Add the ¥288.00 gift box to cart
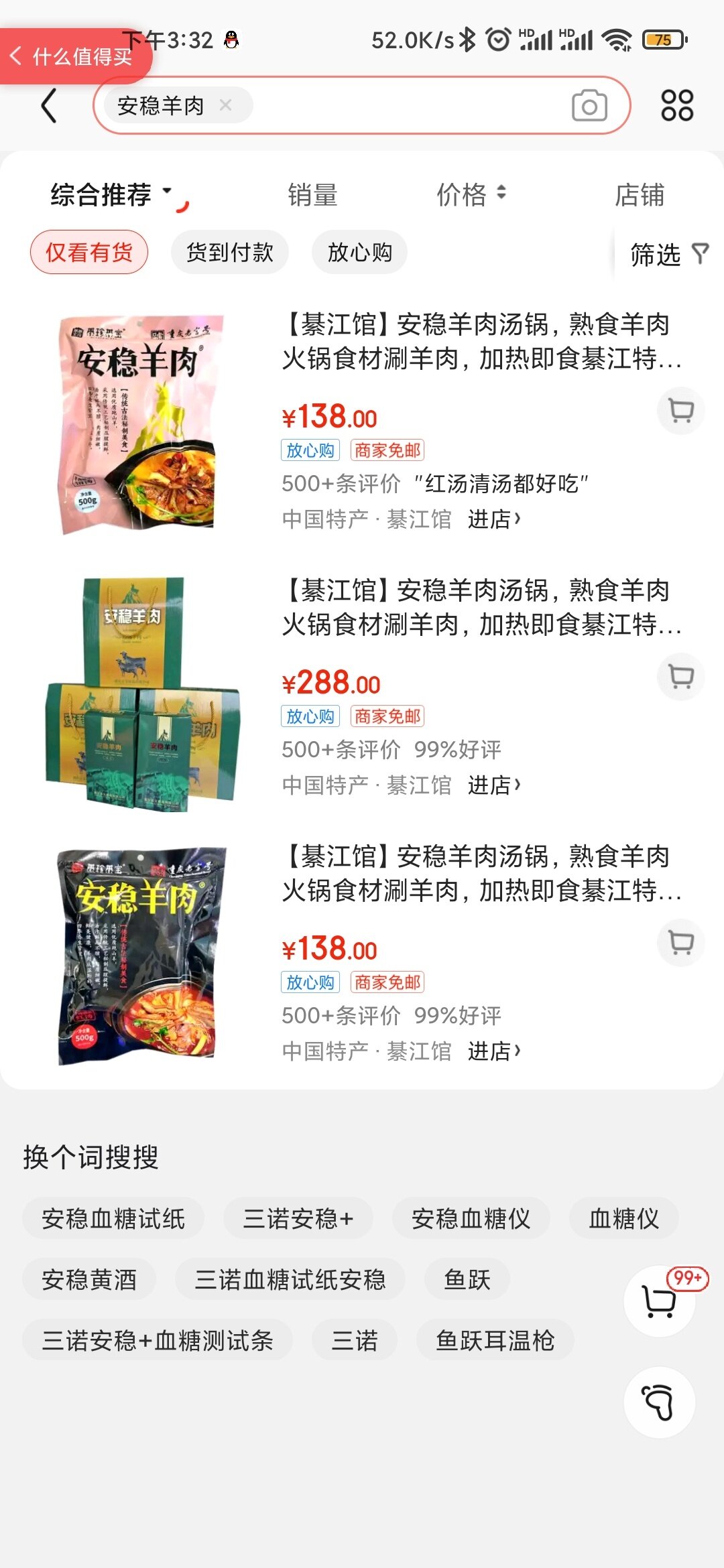Viewport: 724px width, 1568px height. (x=681, y=677)
